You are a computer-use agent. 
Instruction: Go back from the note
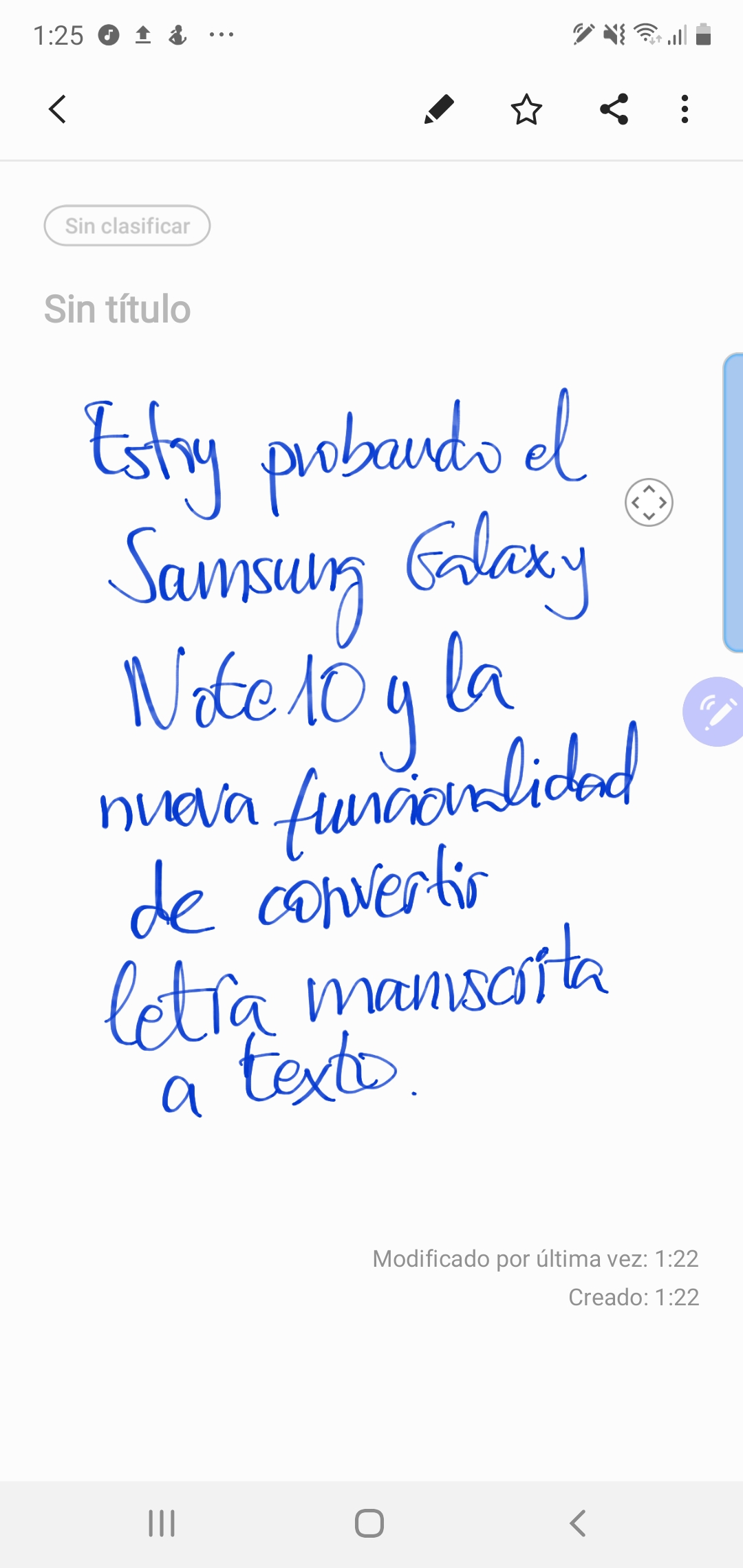tap(58, 109)
